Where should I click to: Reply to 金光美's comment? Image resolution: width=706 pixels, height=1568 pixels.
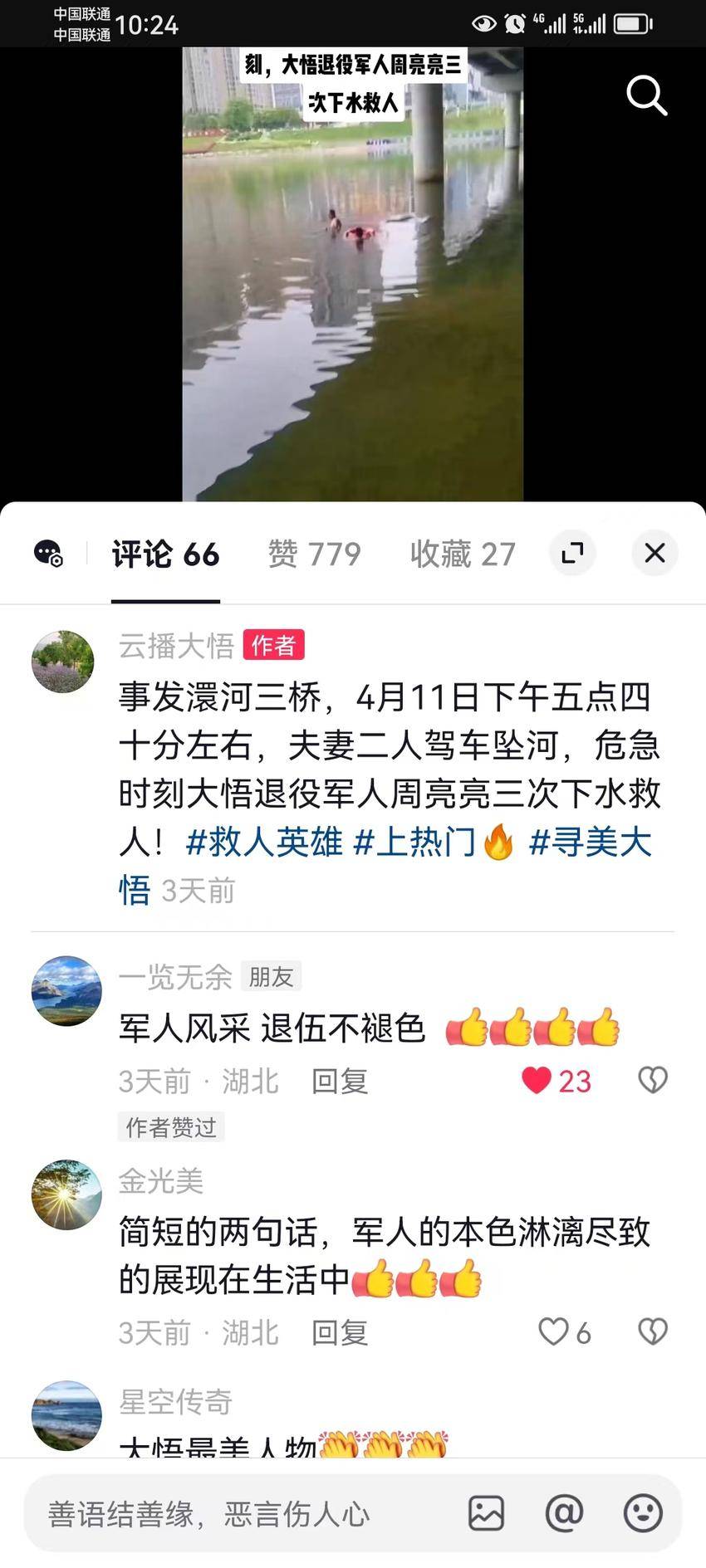339,1332
